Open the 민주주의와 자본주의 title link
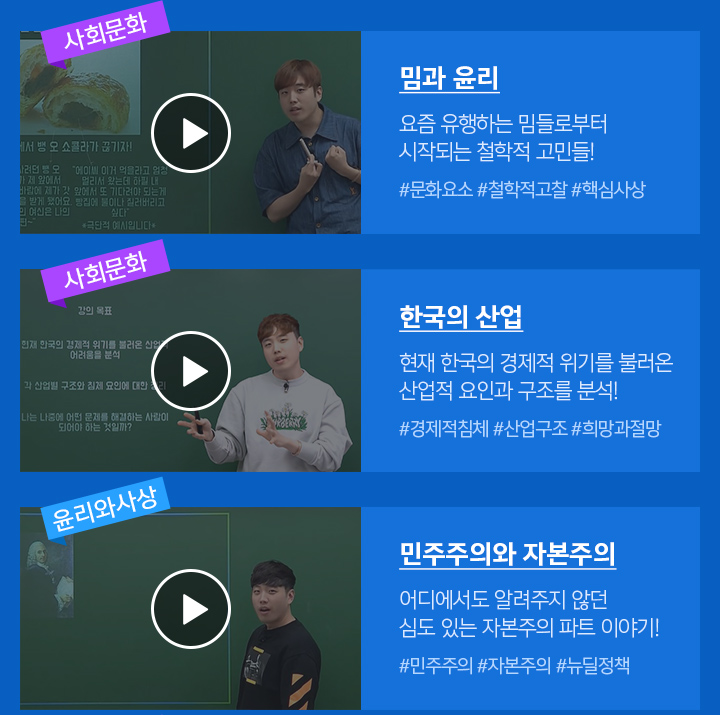Screen dimensions: 720x715 click(x=507, y=554)
